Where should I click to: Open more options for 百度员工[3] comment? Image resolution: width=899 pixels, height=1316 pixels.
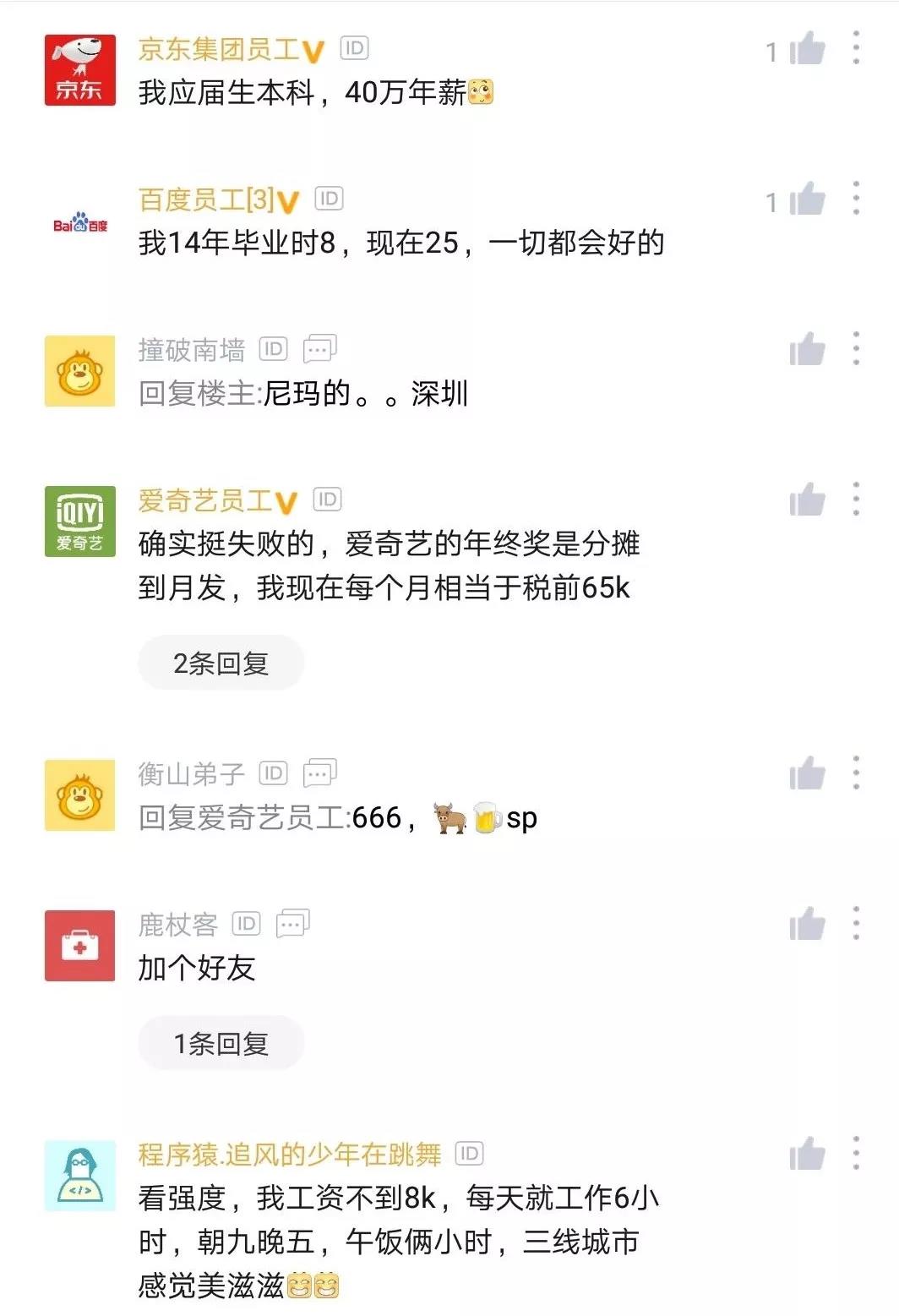click(x=856, y=199)
